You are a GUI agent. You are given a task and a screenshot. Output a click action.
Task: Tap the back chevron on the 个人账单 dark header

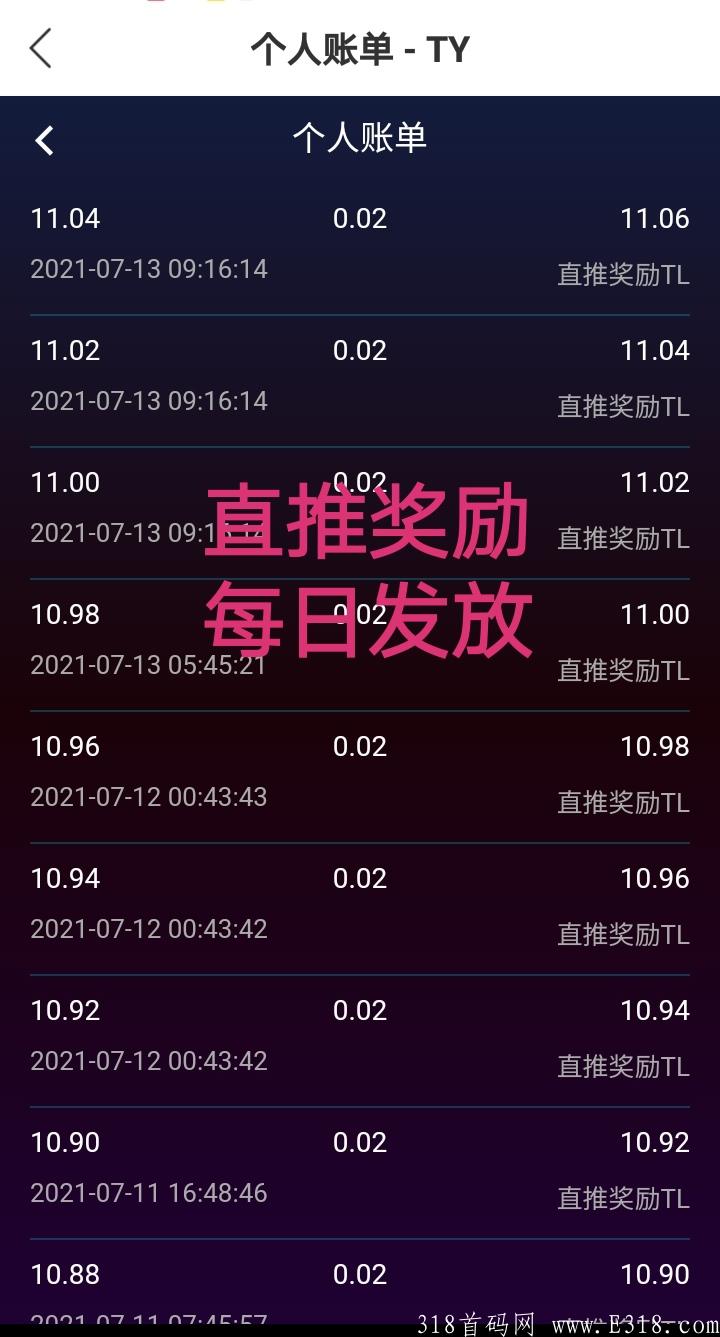[x=44, y=140]
